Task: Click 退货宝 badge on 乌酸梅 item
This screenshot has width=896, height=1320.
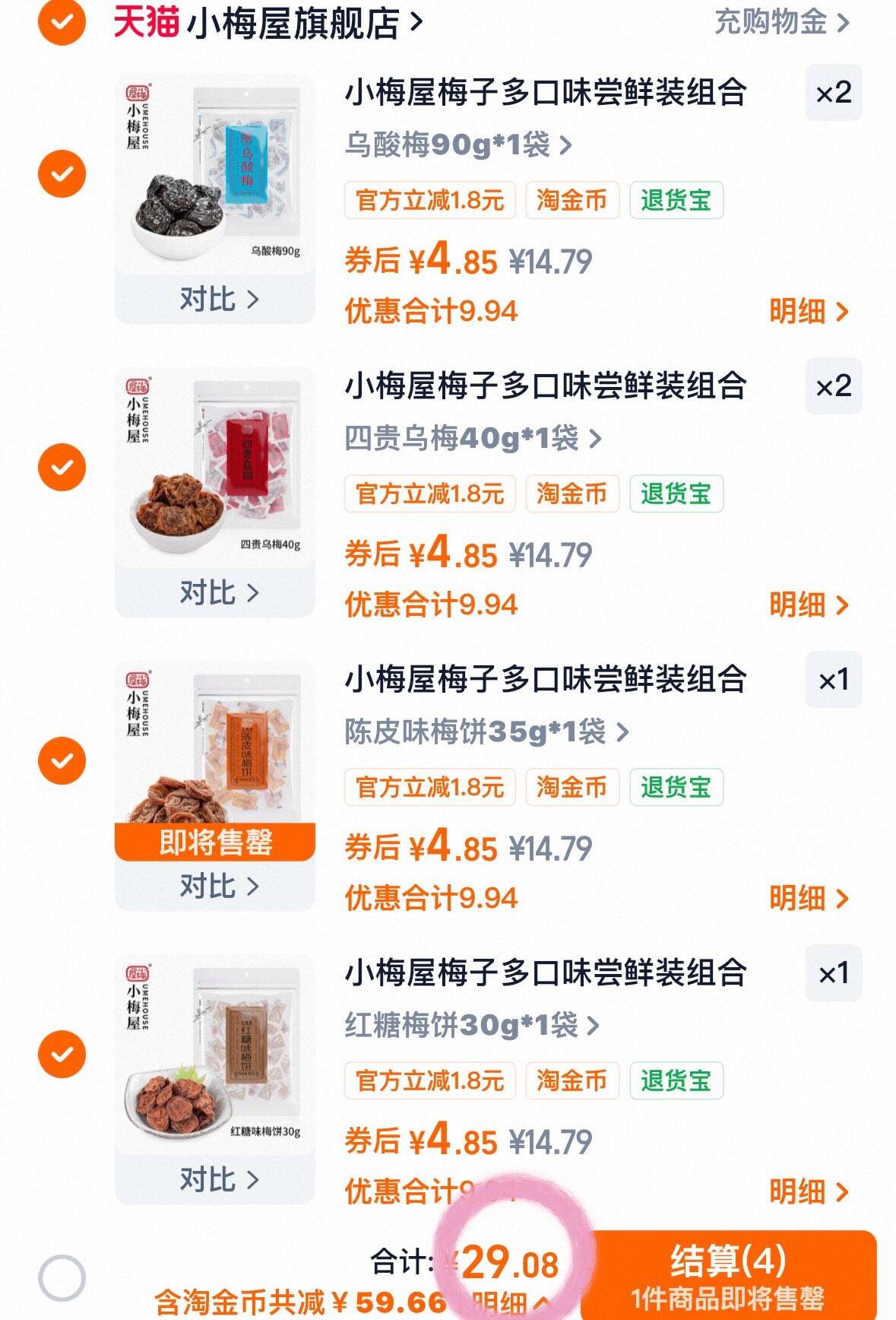Action: (x=676, y=200)
